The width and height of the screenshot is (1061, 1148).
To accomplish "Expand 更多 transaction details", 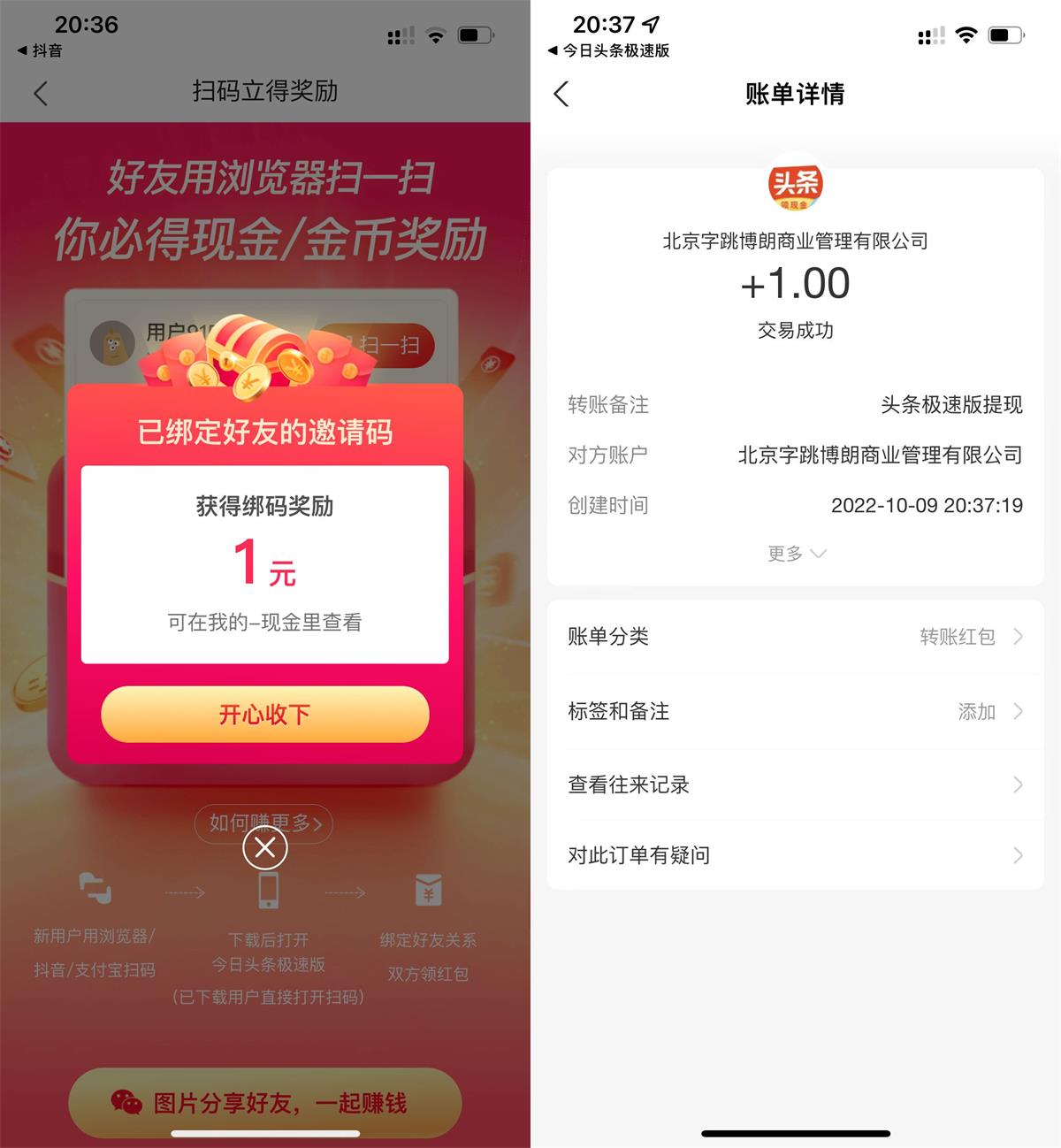I will pos(795,554).
